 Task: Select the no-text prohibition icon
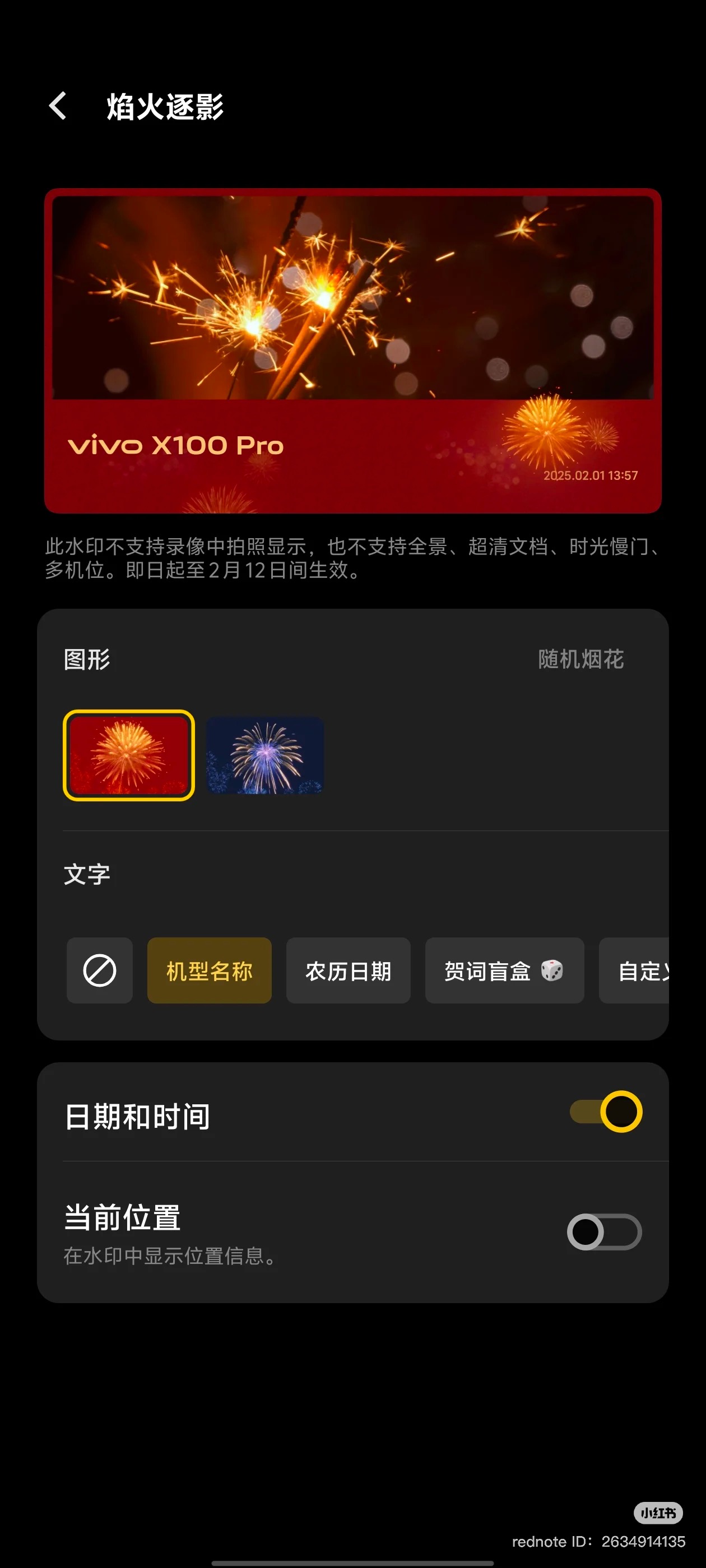(99, 970)
